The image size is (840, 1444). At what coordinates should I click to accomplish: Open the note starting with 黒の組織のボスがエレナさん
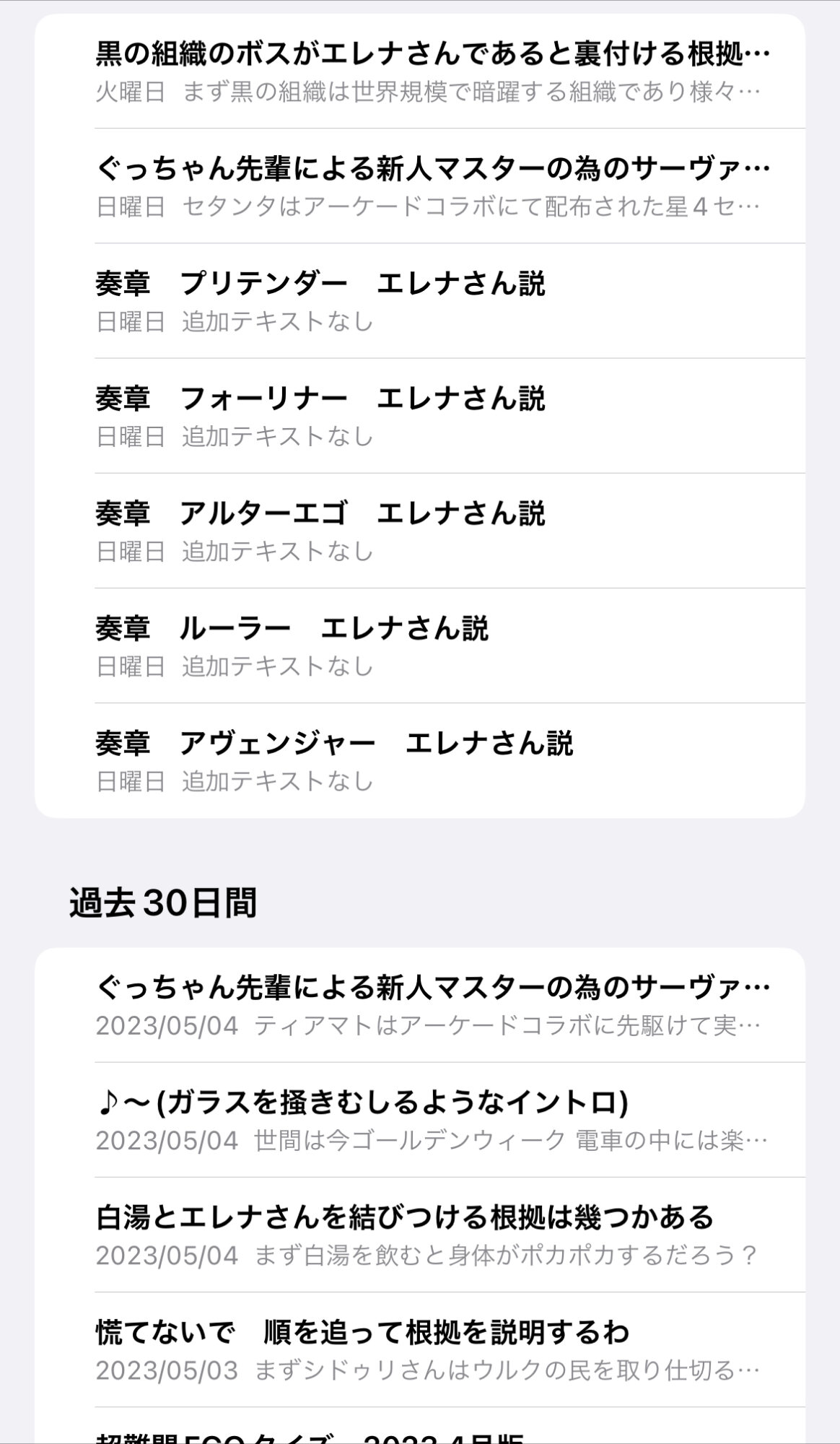[x=433, y=72]
